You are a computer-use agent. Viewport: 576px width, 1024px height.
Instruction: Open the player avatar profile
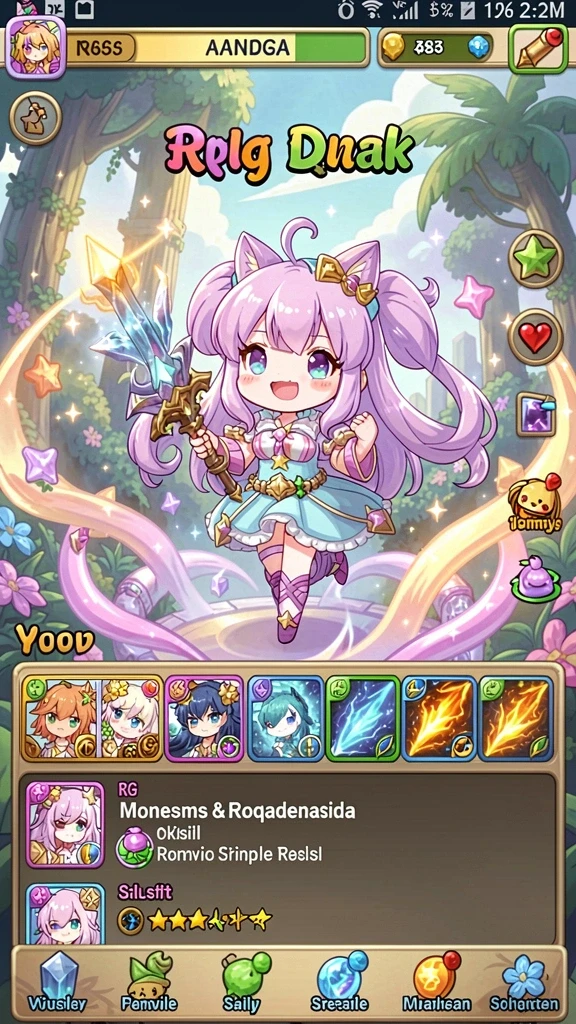(x=35, y=48)
